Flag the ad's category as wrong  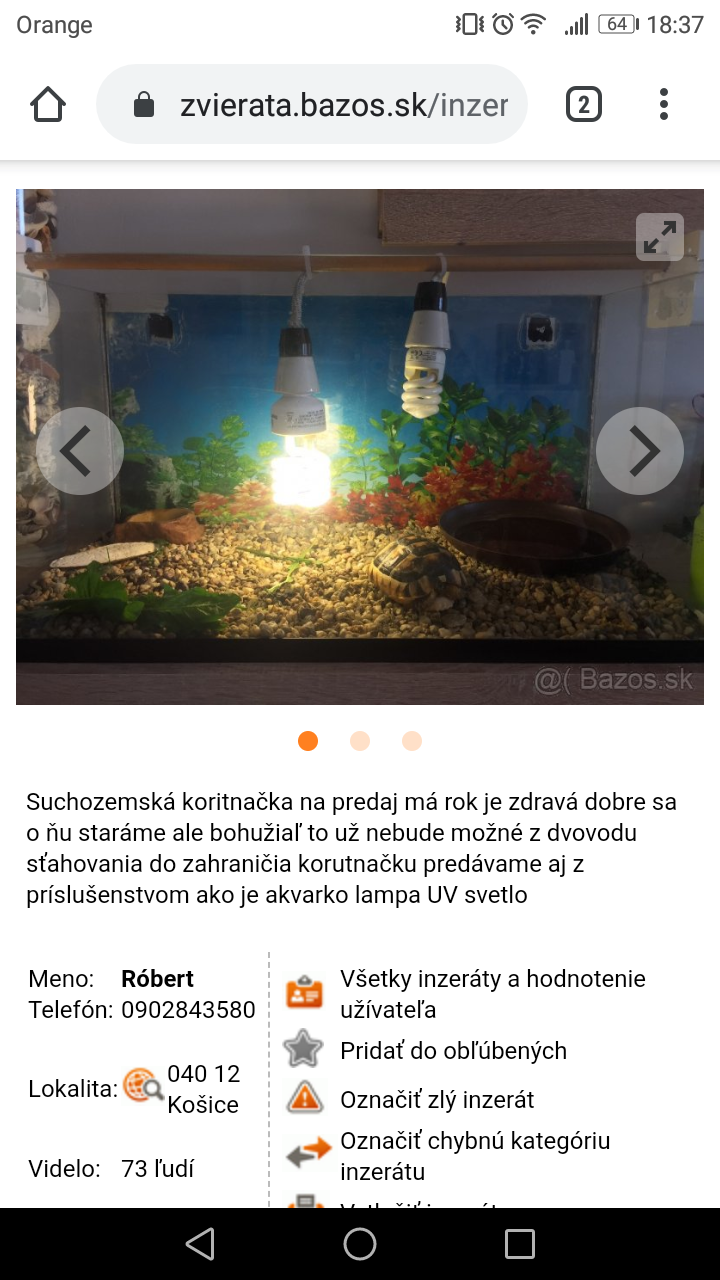click(475, 1156)
